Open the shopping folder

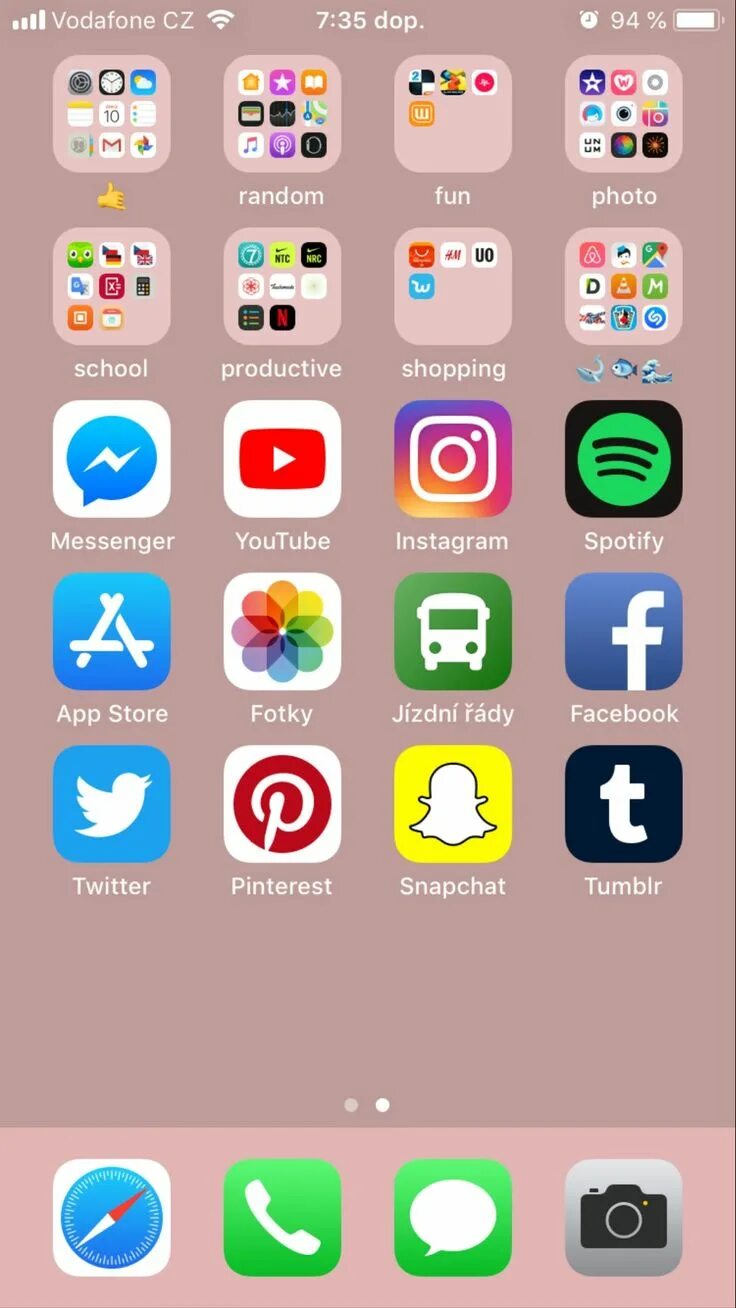click(453, 286)
